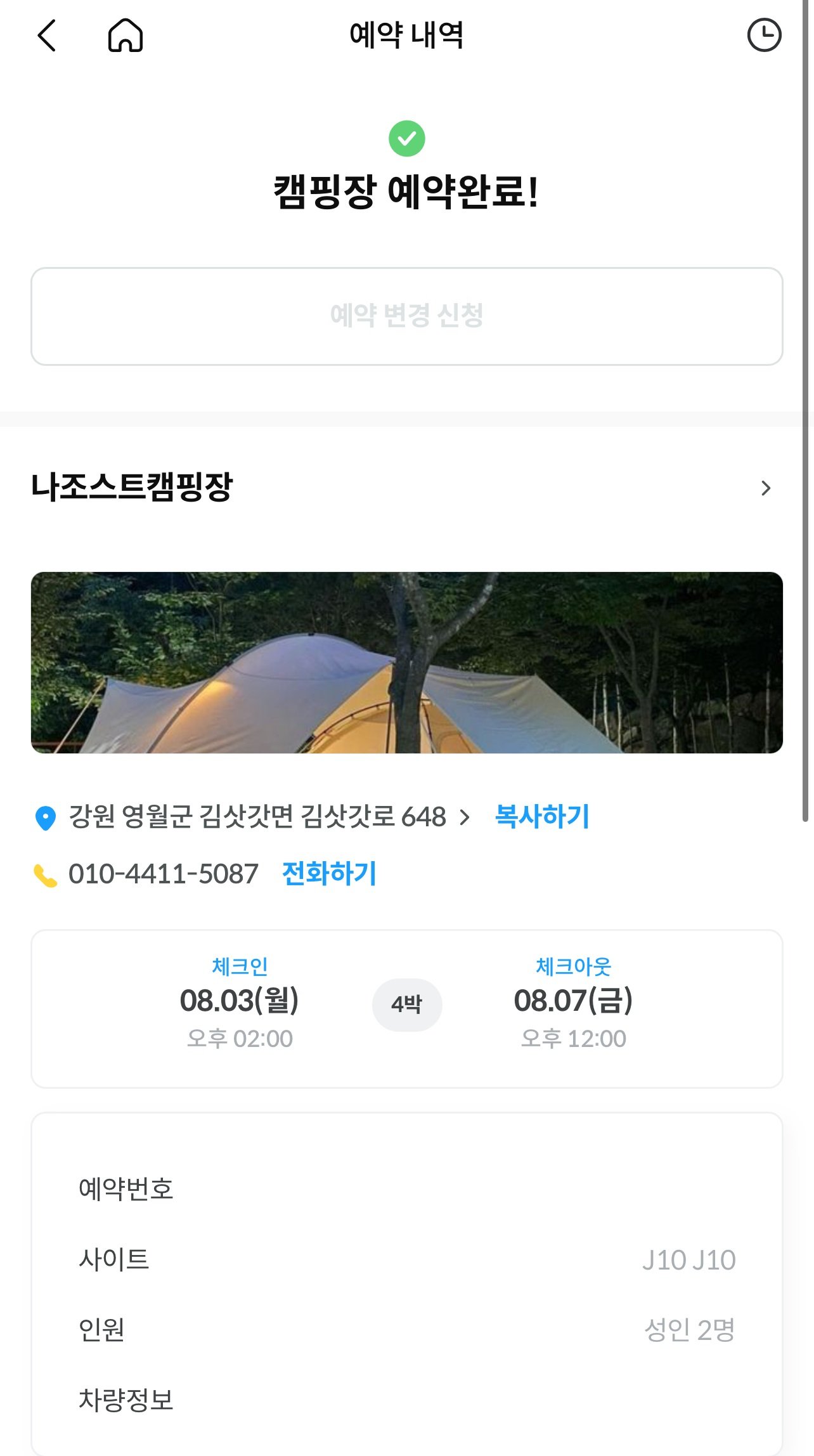View the campsite tent photo

pyautogui.click(x=406, y=662)
